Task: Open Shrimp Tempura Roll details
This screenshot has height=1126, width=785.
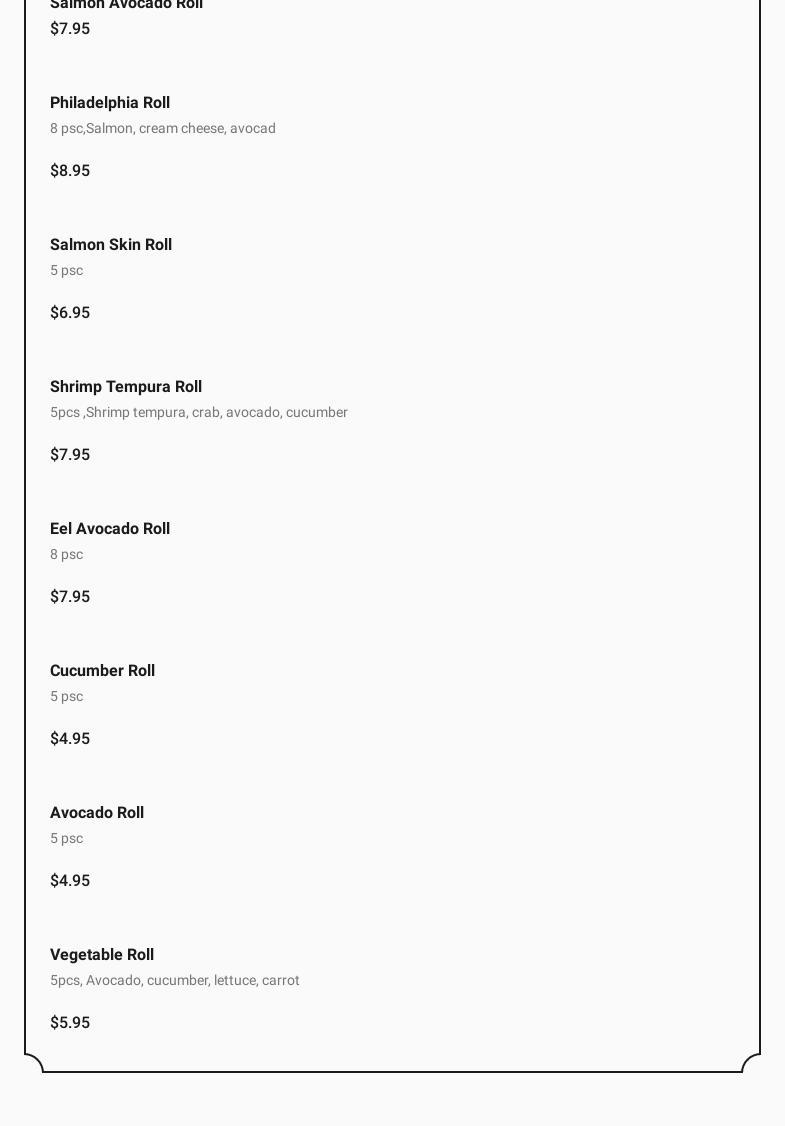Action: [x=126, y=387]
